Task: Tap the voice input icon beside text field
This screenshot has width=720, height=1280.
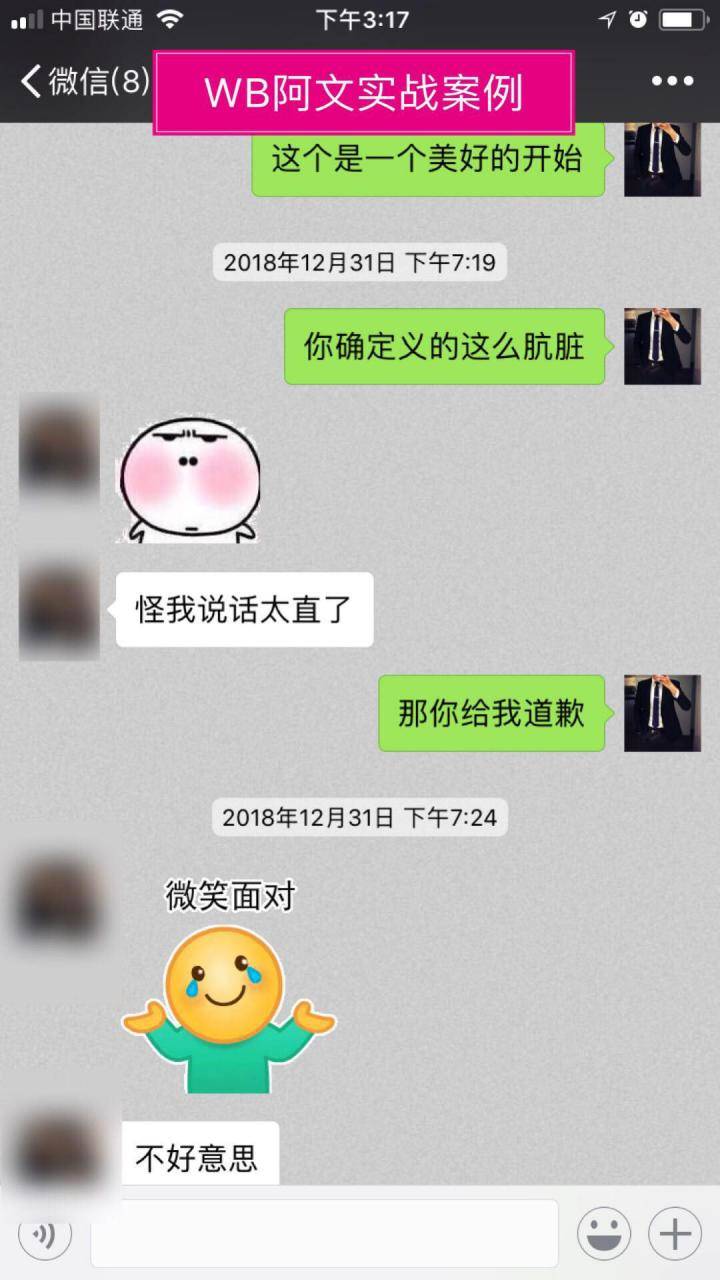Action: (x=42, y=1232)
